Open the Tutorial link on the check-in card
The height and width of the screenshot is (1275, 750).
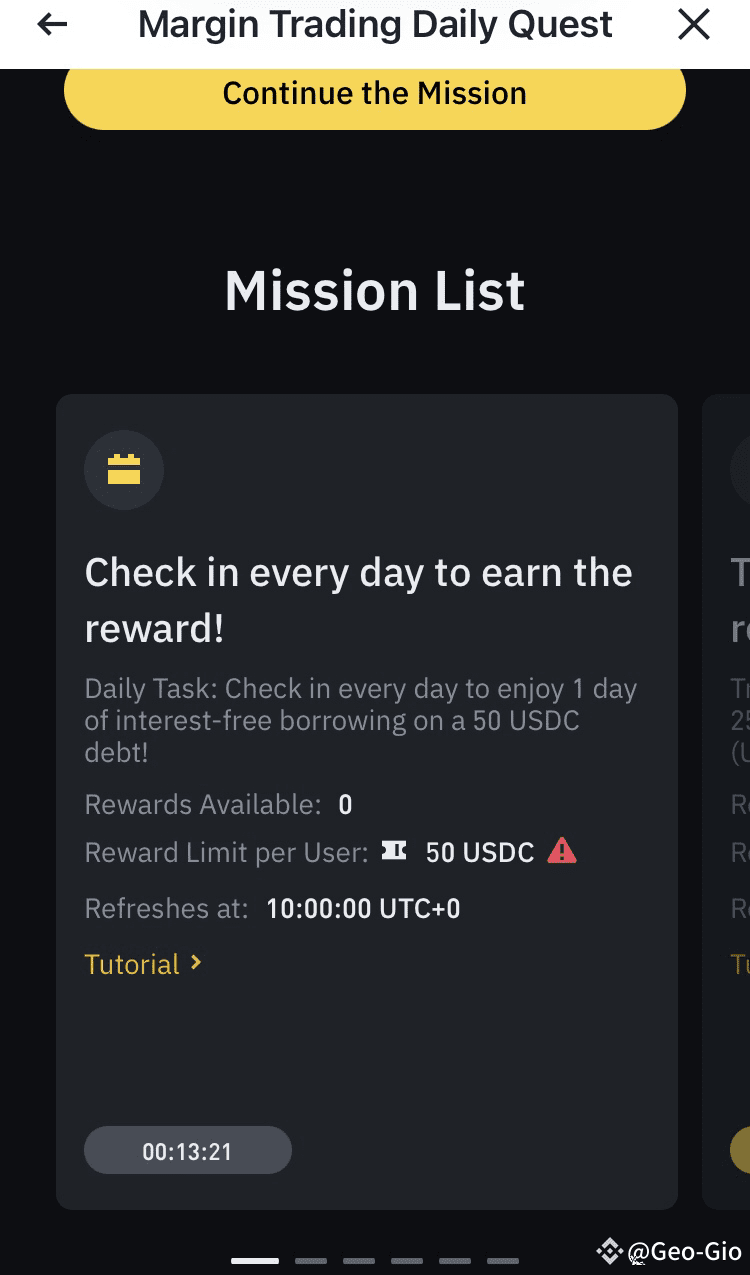pyautogui.click(x=144, y=964)
